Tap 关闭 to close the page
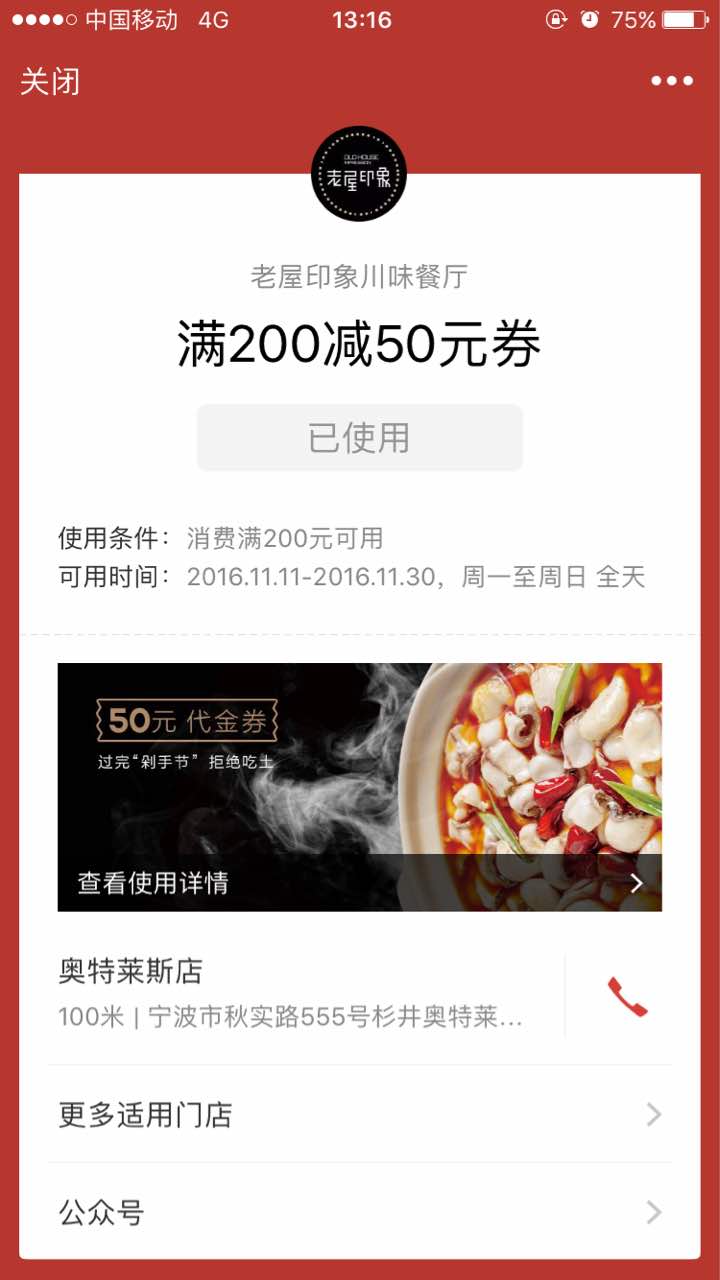This screenshot has height=1280, width=720. [50, 82]
